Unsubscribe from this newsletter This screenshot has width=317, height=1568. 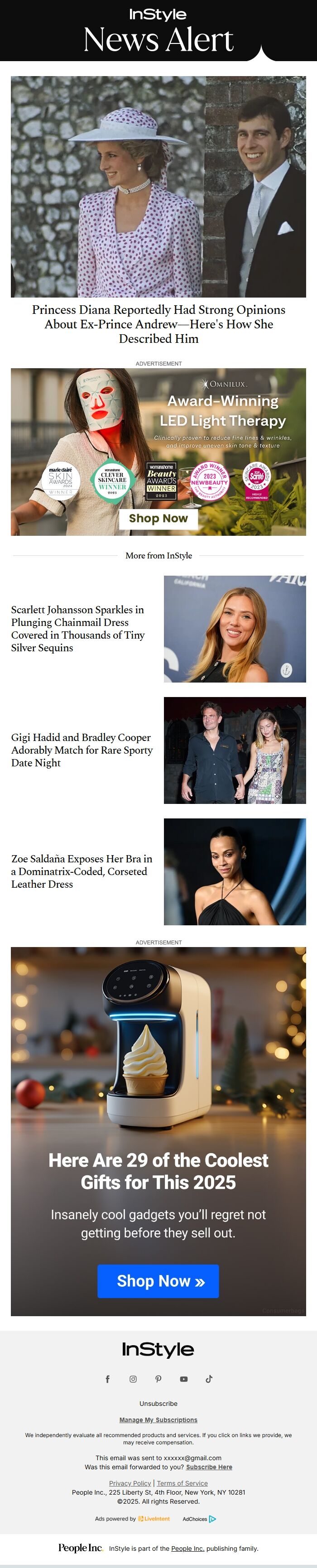coord(158,1403)
